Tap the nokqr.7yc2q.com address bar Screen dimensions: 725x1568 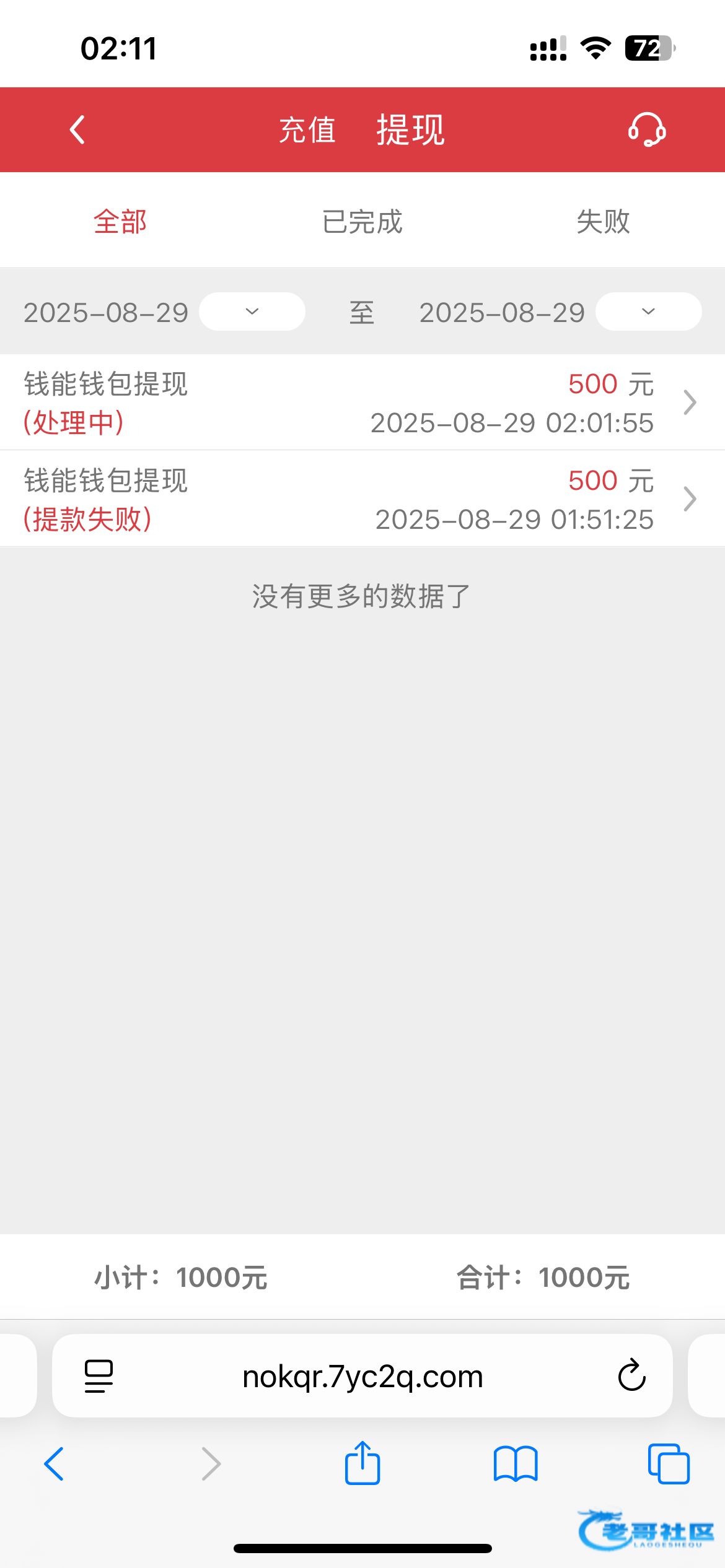[362, 1376]
